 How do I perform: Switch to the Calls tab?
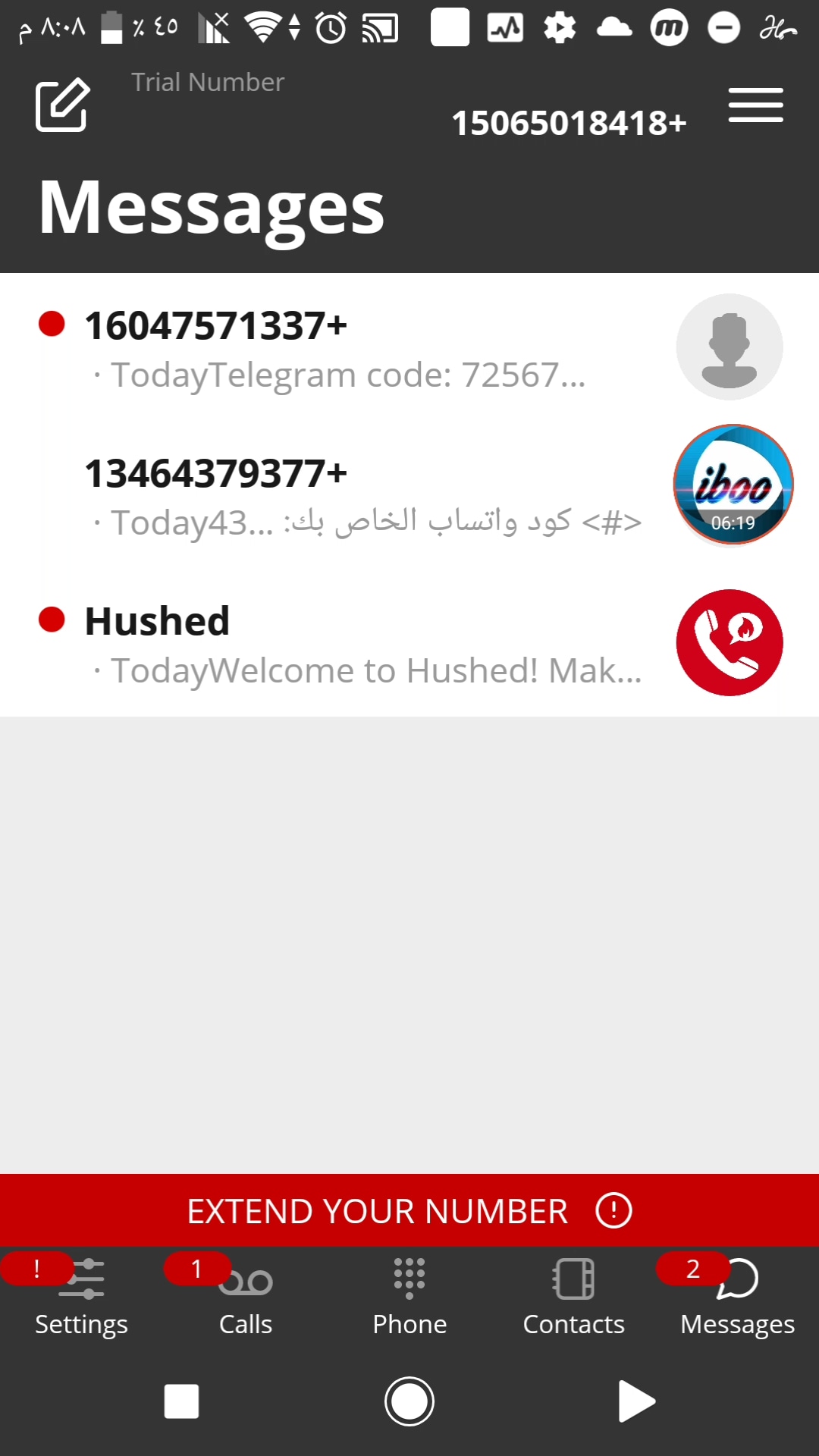pyautogui.click(x=245, y=1297)
